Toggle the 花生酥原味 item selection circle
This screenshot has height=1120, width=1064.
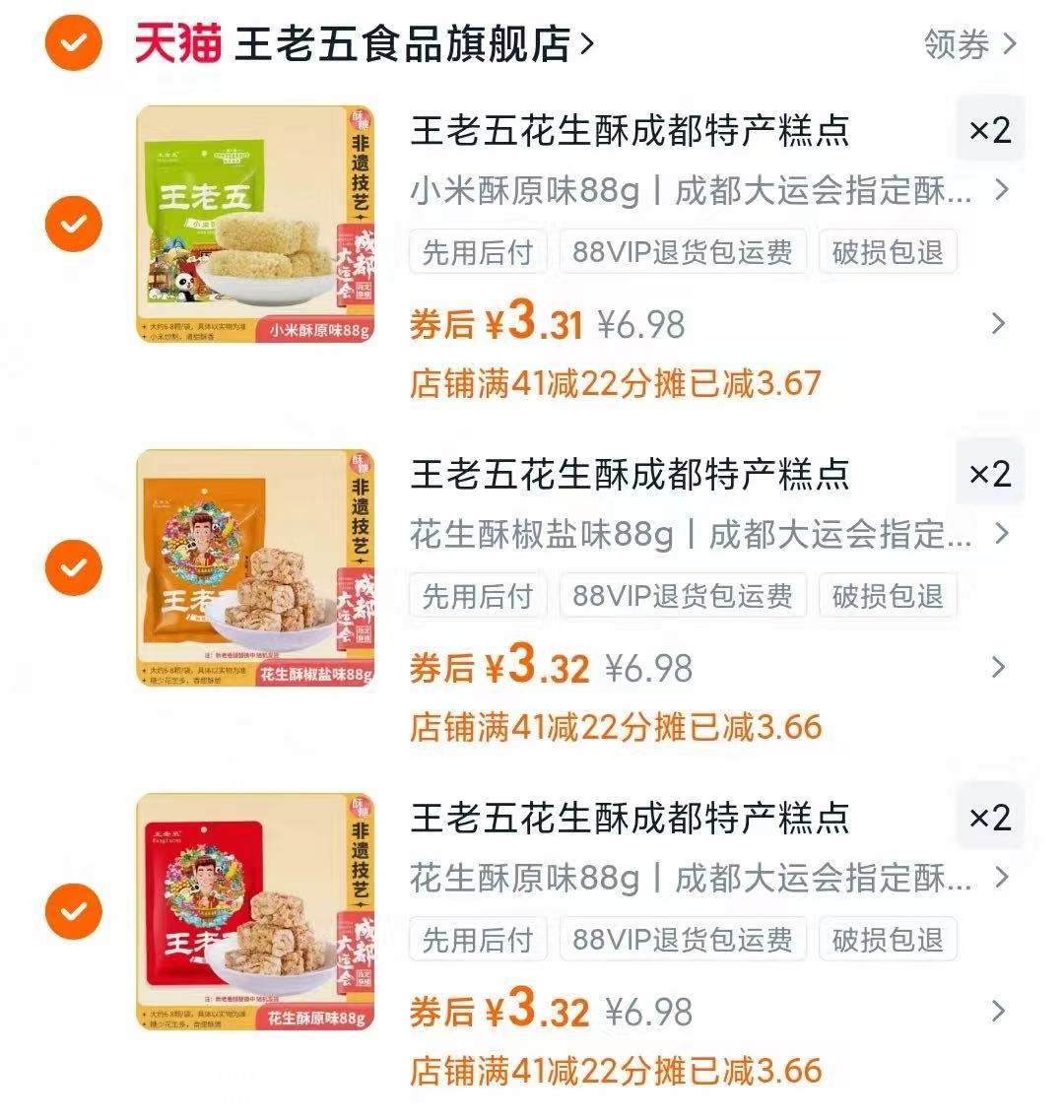point(73,911)
